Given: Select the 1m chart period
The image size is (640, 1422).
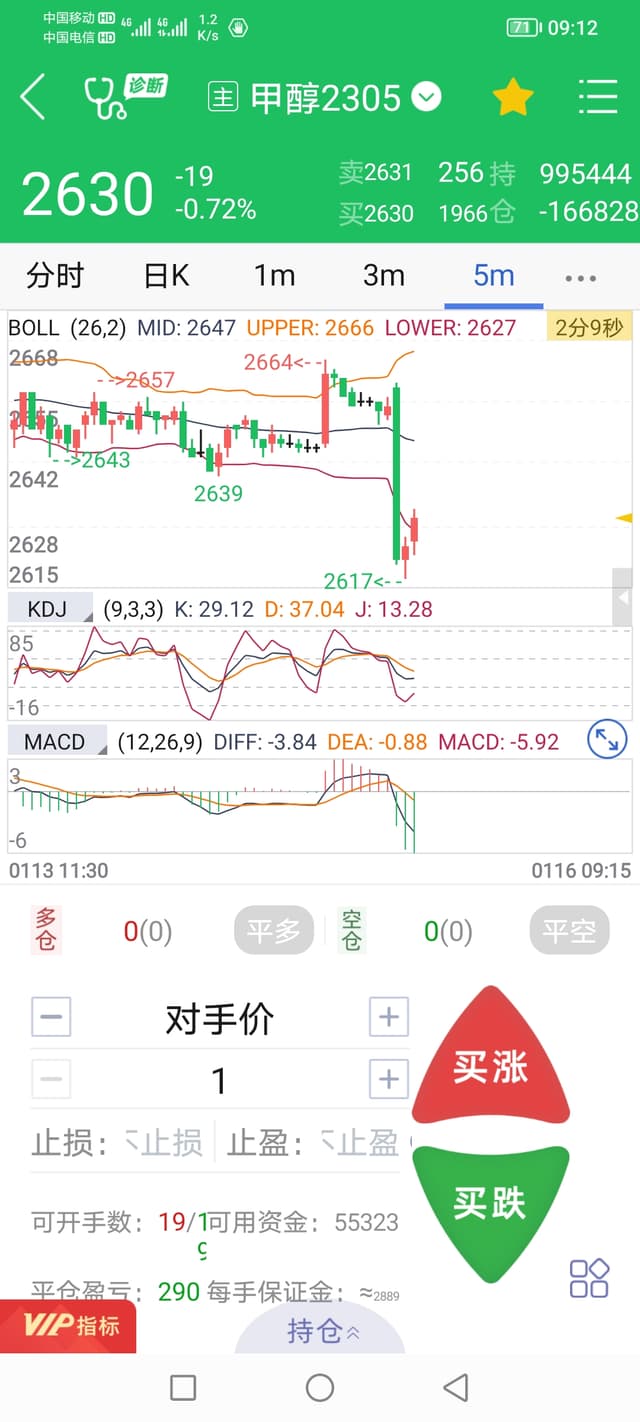Looking at the screenshot, I should tap(274, 276).
